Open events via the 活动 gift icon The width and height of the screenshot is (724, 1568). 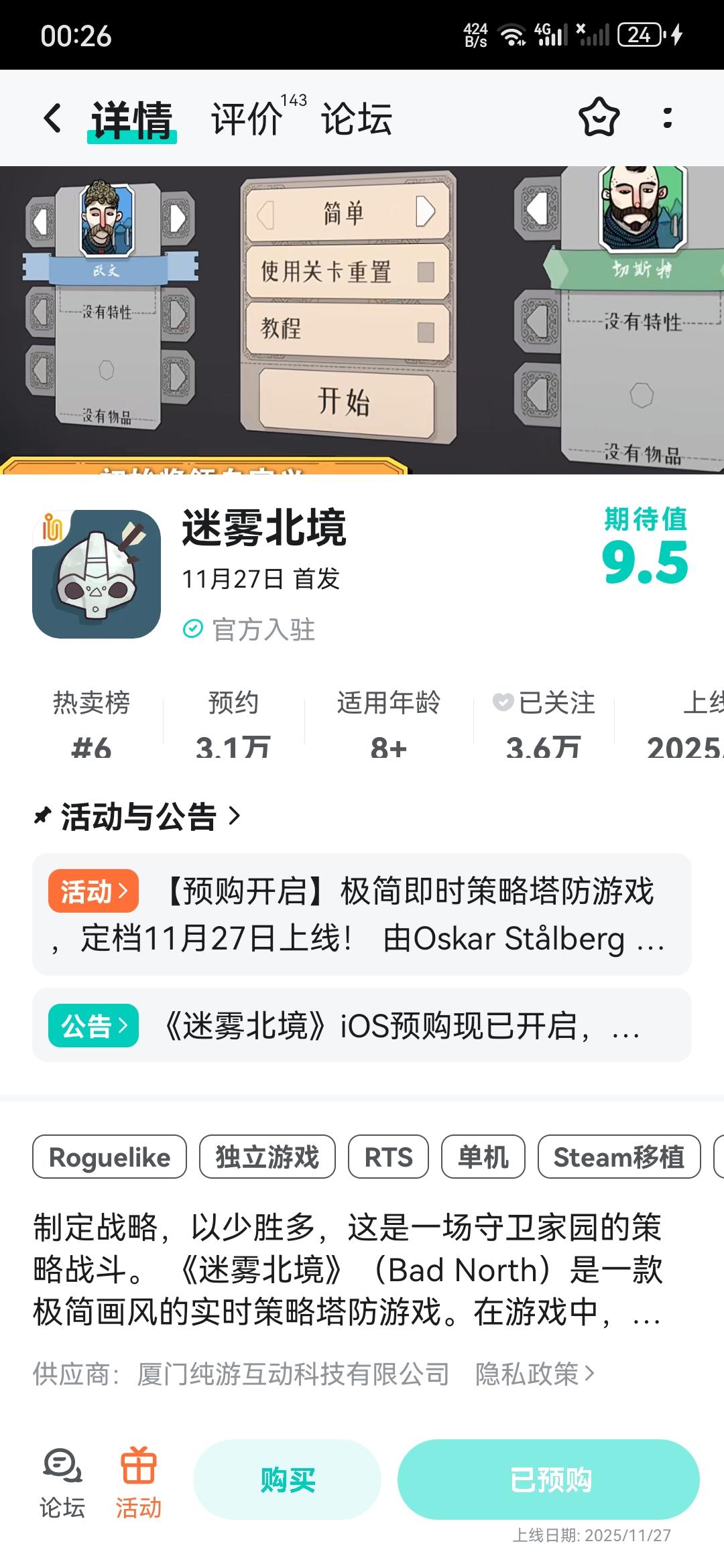pyautogui.click(x=137, y=1484)
